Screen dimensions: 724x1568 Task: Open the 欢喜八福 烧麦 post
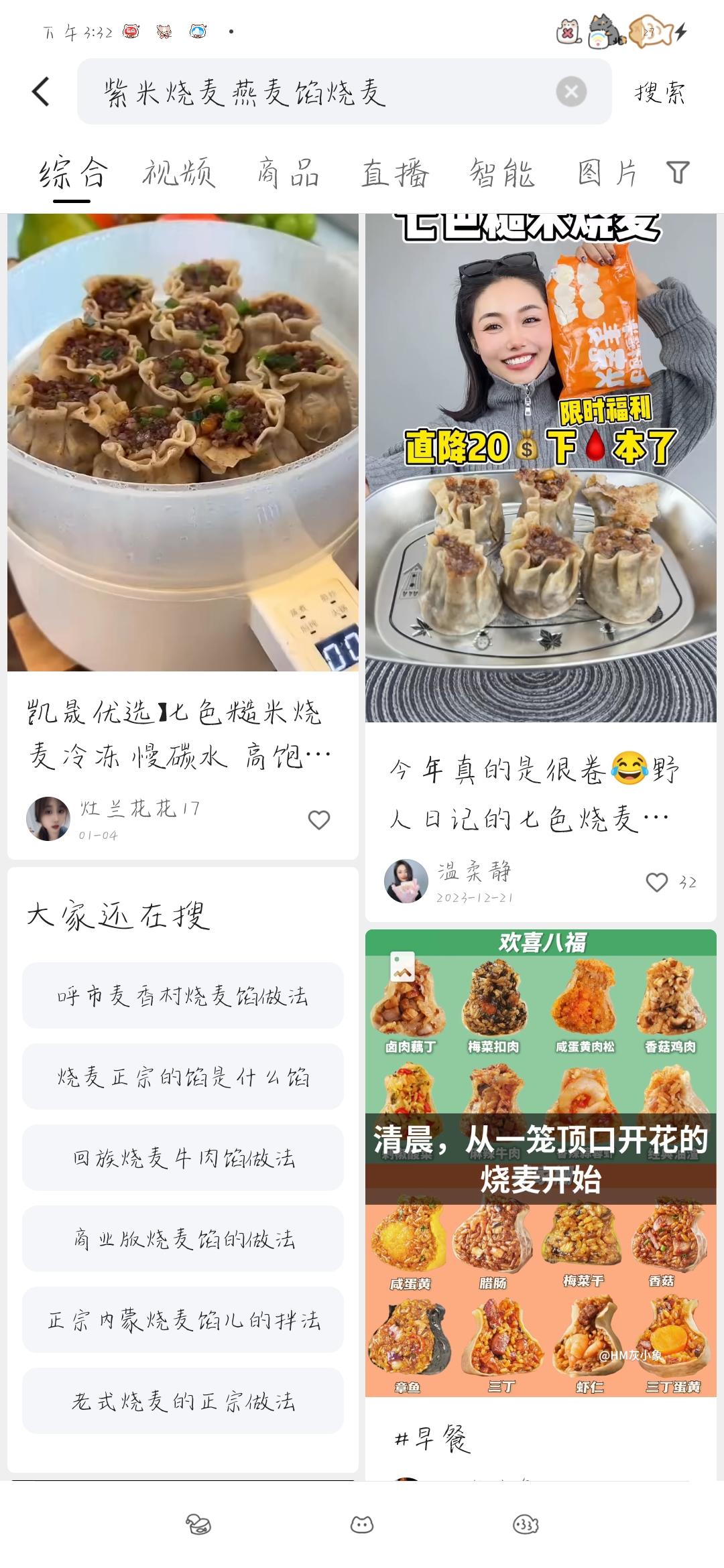click(540, 1163)
